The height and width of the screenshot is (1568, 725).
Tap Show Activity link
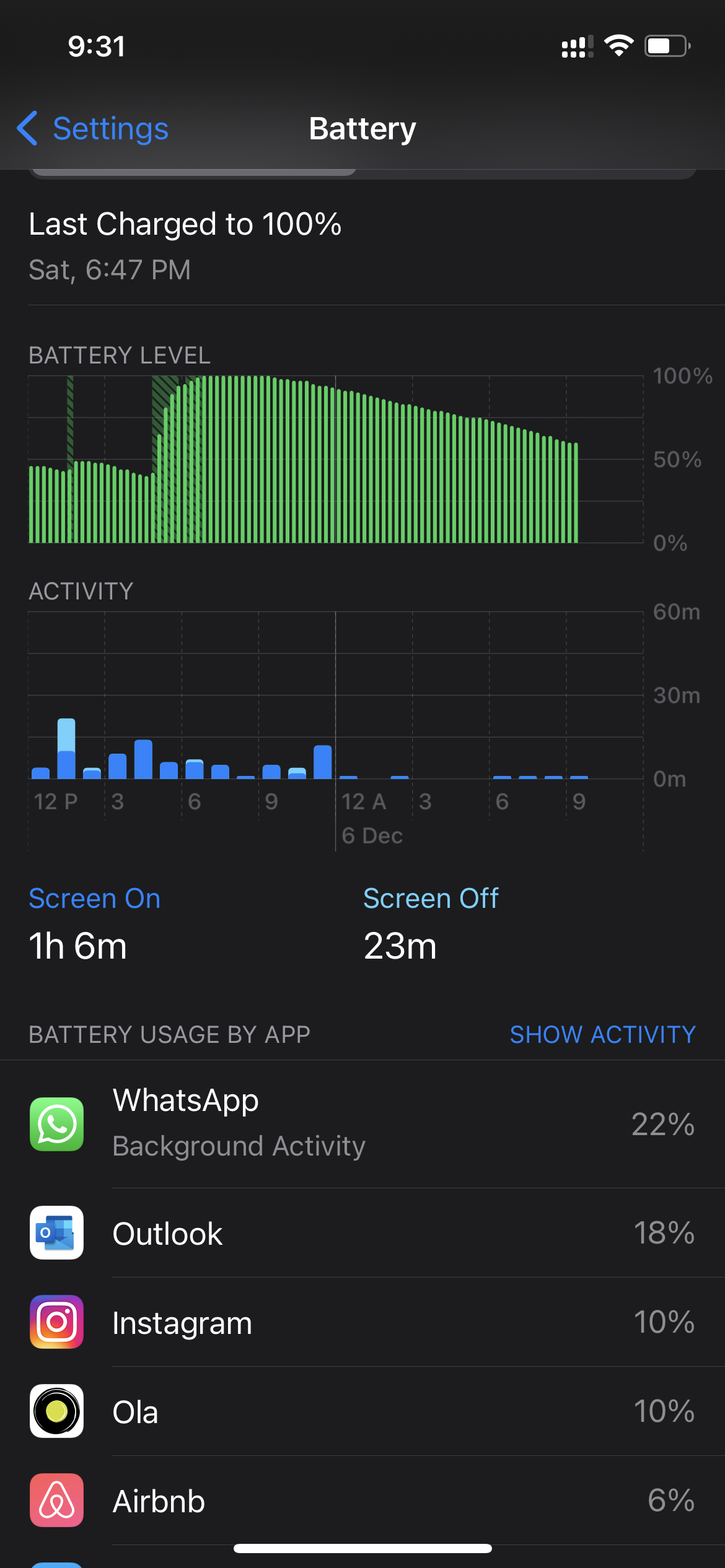[x=602, y=1034]
